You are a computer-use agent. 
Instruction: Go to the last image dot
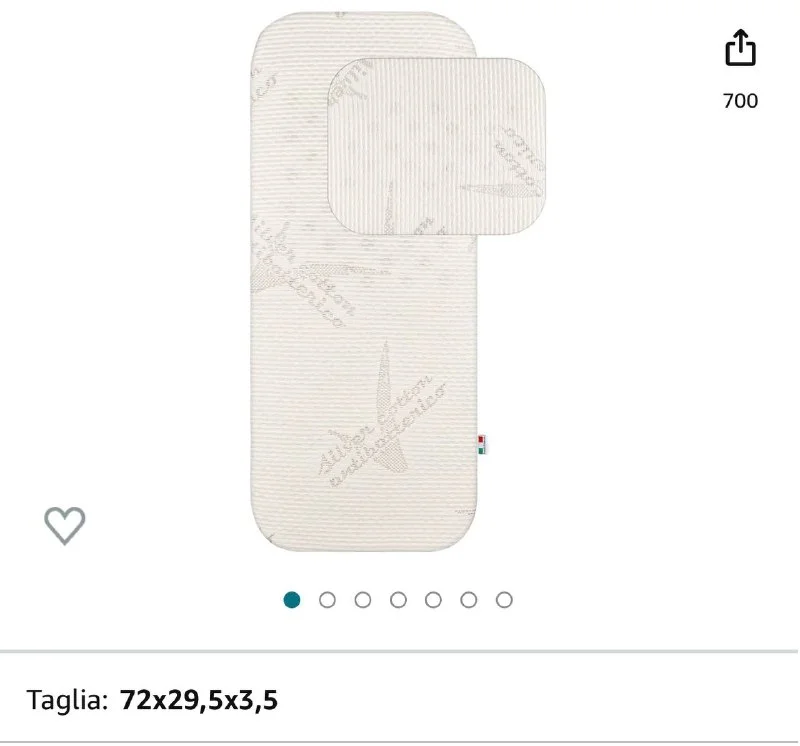coord(505,600)
